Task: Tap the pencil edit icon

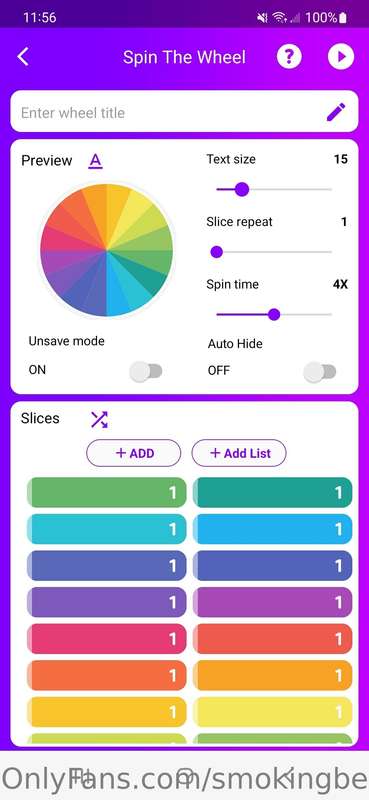Action: [336, 112]
